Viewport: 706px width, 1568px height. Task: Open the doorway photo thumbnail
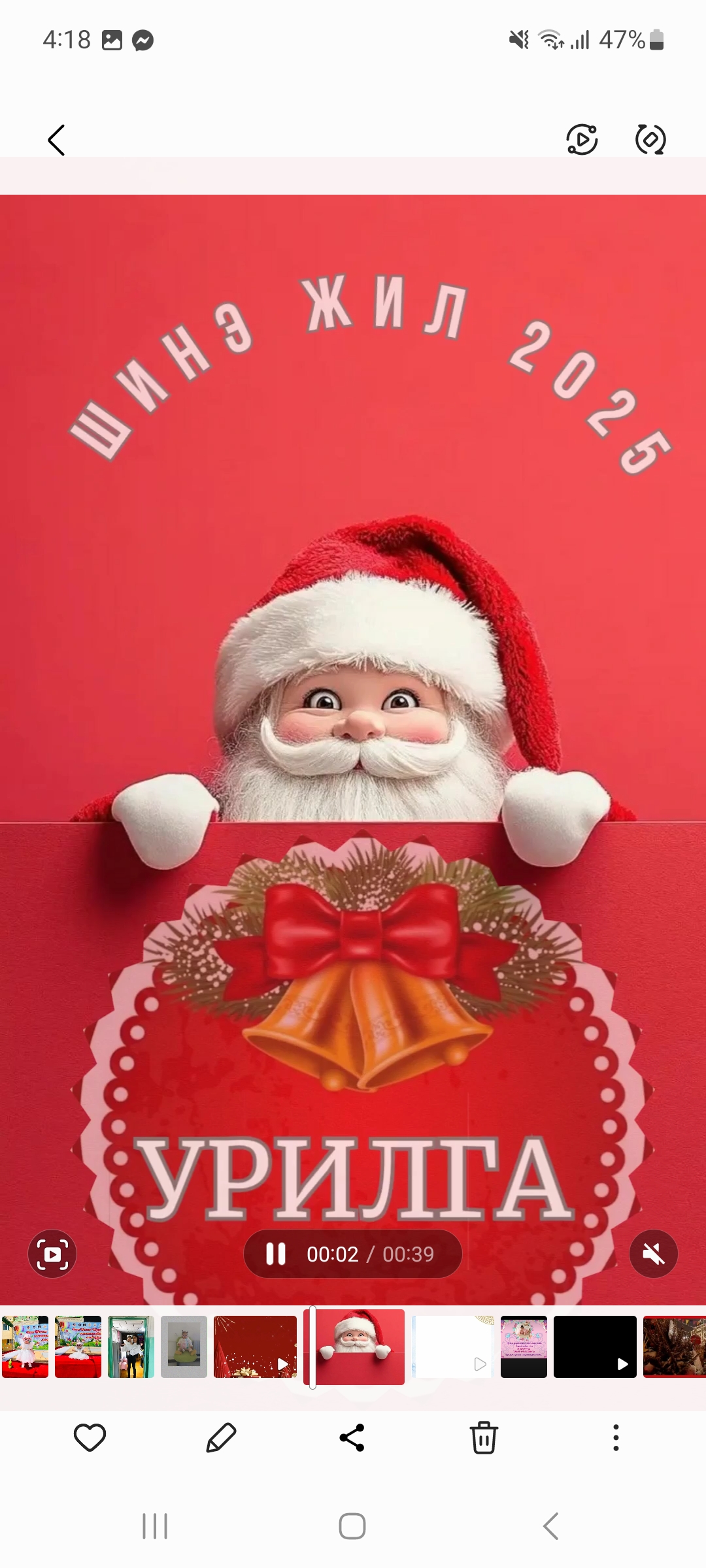(131, 1347)
